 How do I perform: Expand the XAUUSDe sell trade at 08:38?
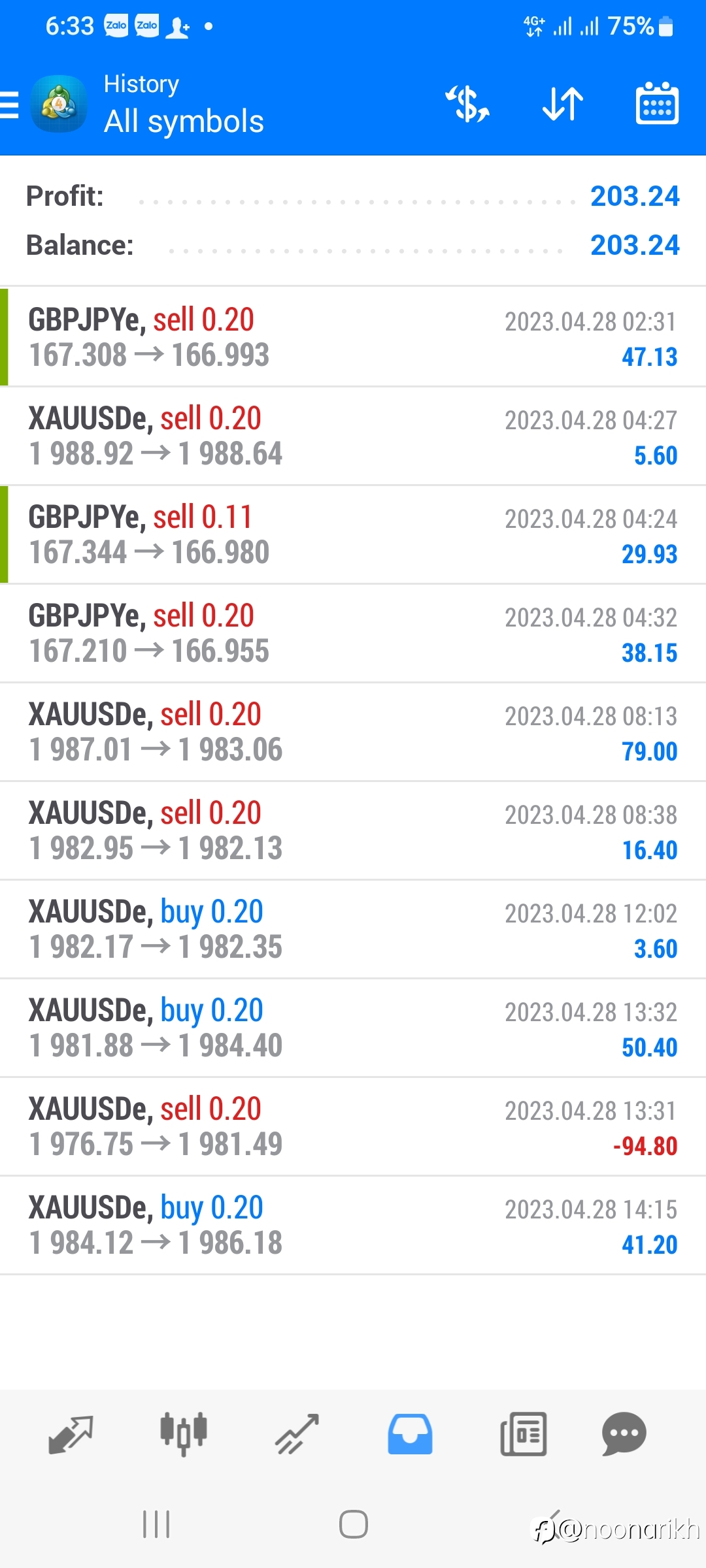(353, 830)
